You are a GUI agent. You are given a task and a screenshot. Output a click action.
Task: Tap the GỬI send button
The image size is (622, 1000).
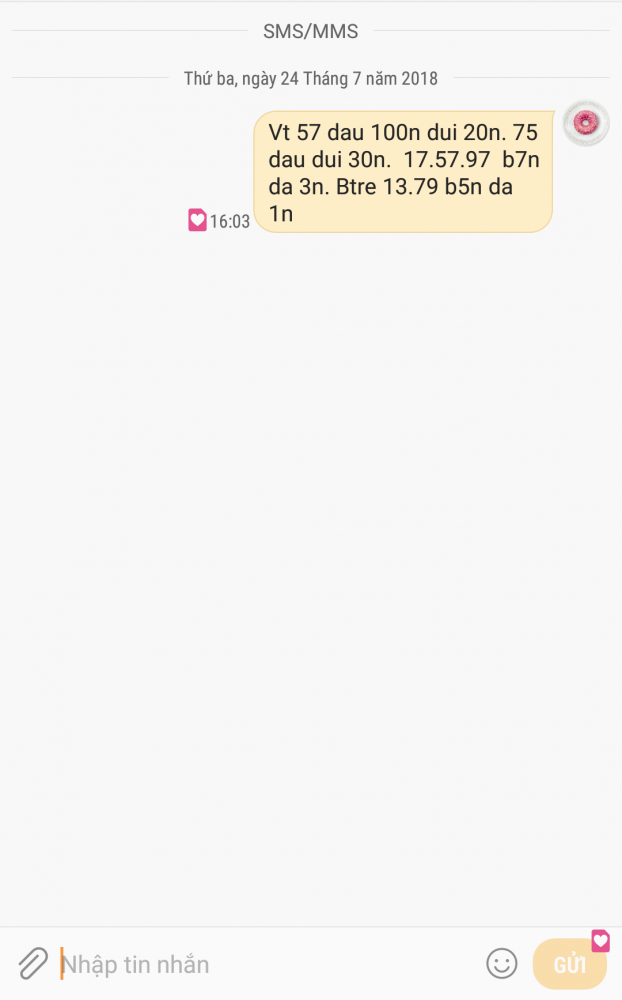tap(569, 964)
